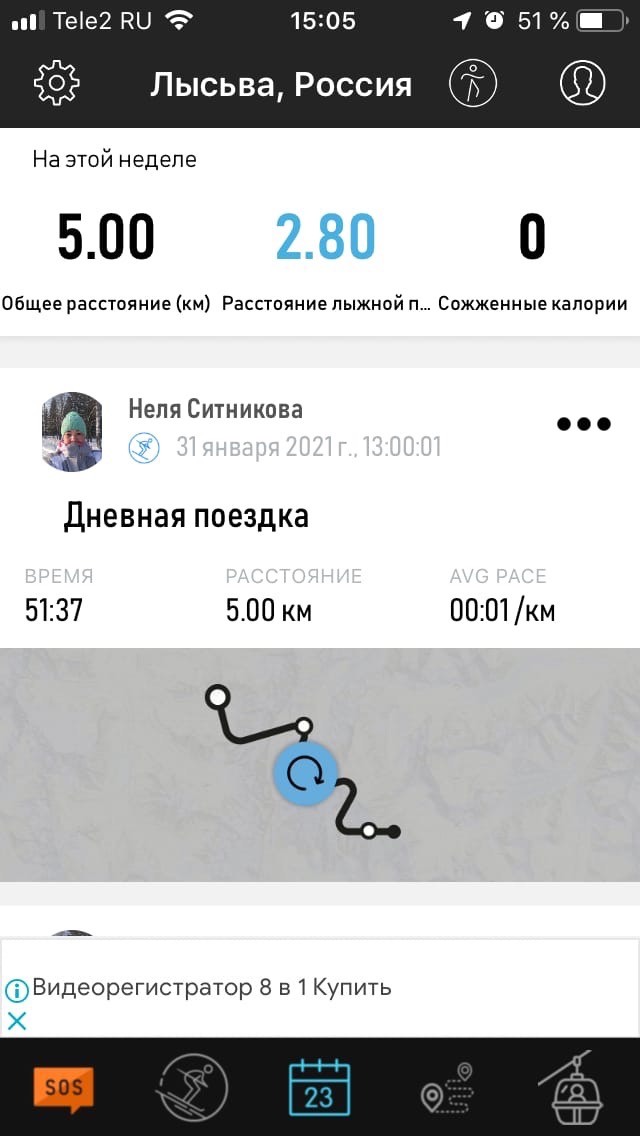Open the Дневная поездка route map

coord(320,765)
